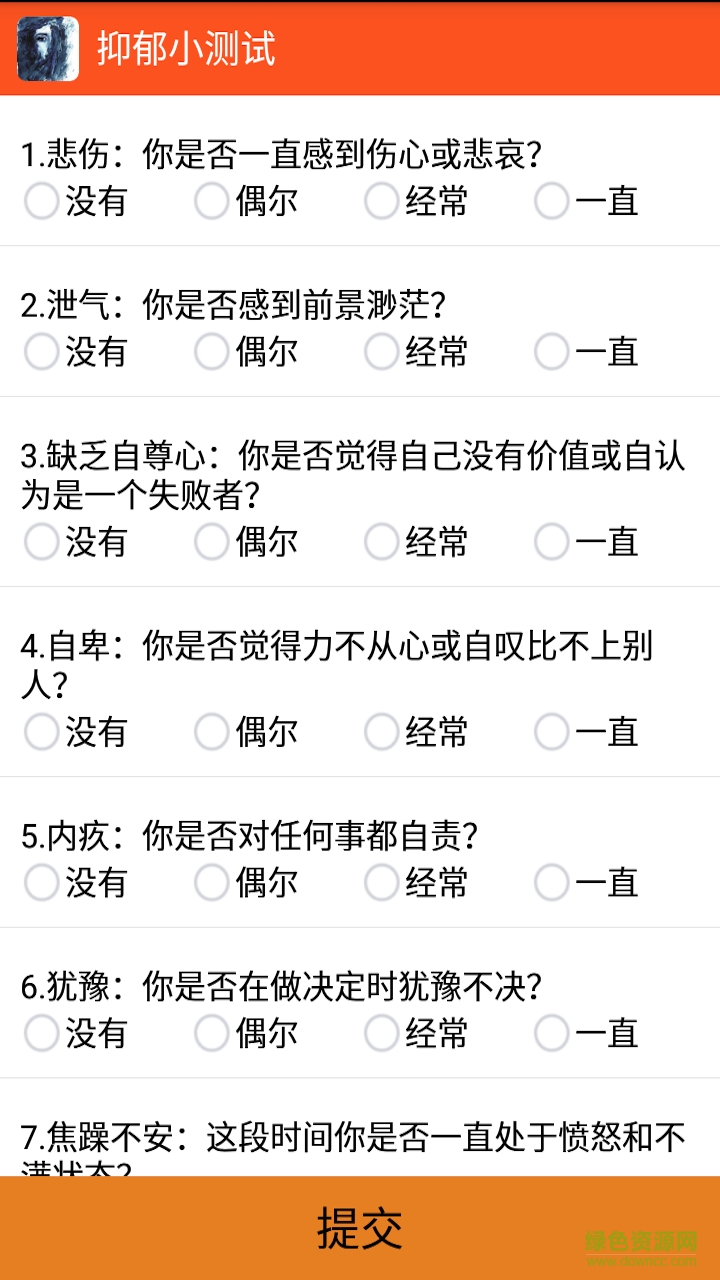Select 没有 for question 2 泄气

pyautogui.click(x=40, y=352)
